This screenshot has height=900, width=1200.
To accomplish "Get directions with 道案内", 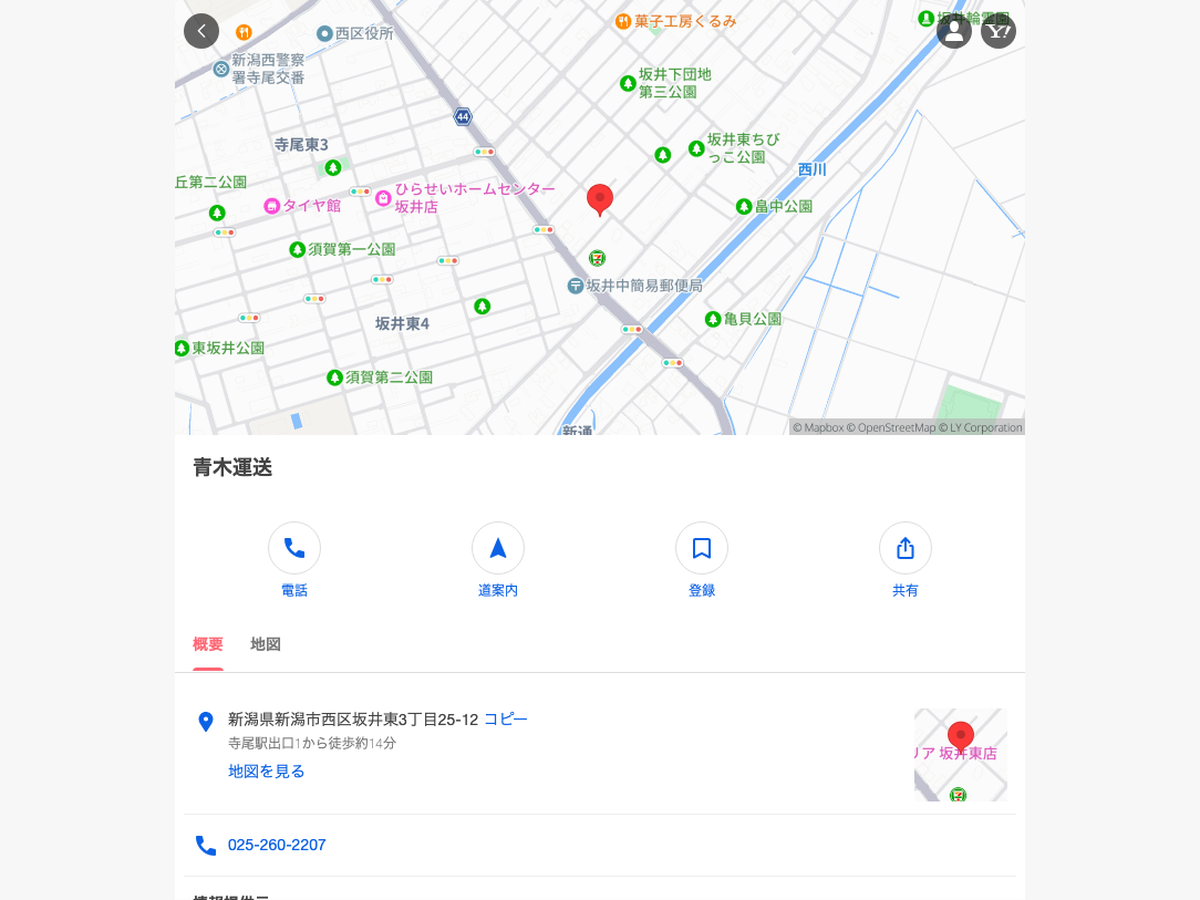I will 498,548.
